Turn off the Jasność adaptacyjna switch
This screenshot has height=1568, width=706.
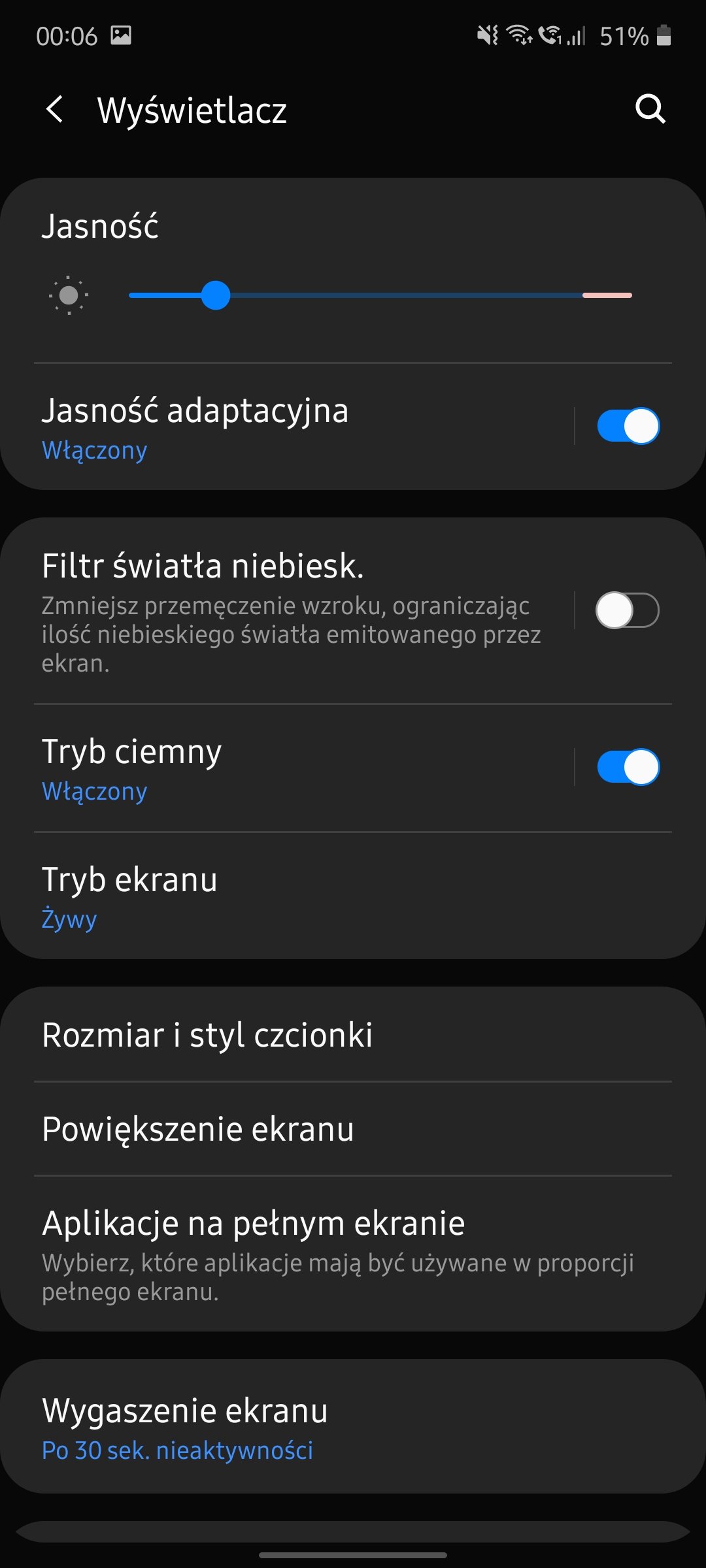click(628, 426)
